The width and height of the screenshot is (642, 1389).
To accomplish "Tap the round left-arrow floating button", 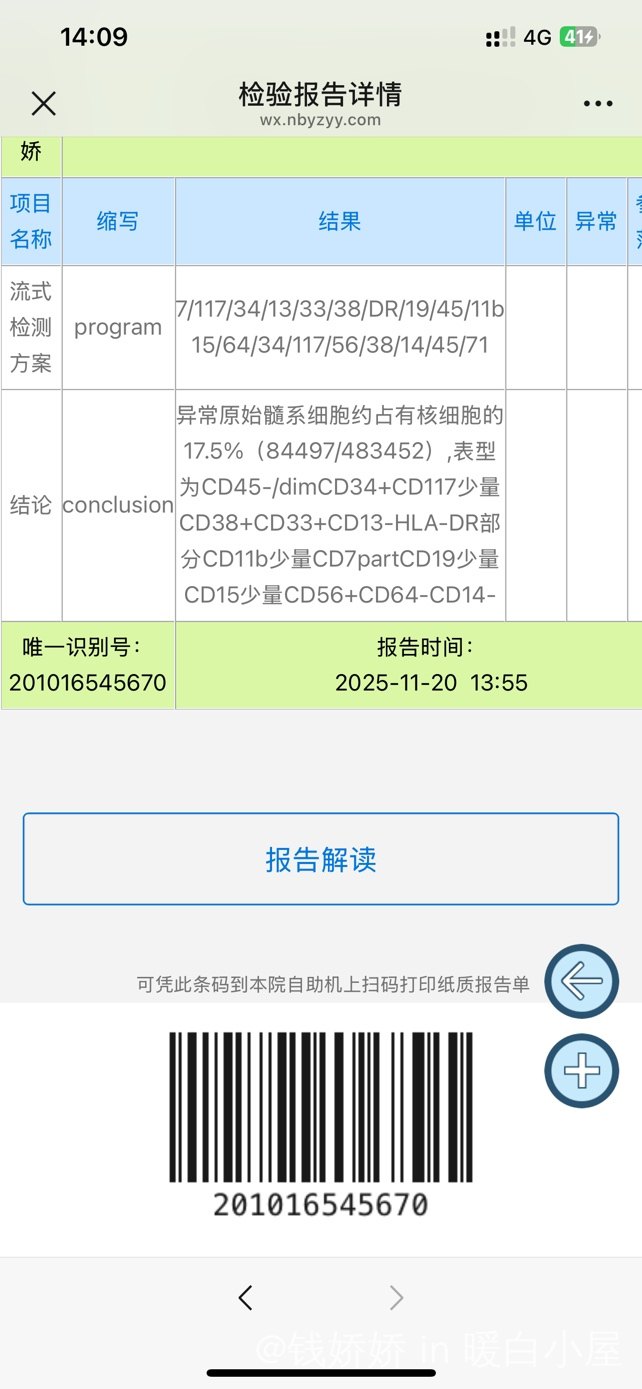I will 582,982.
